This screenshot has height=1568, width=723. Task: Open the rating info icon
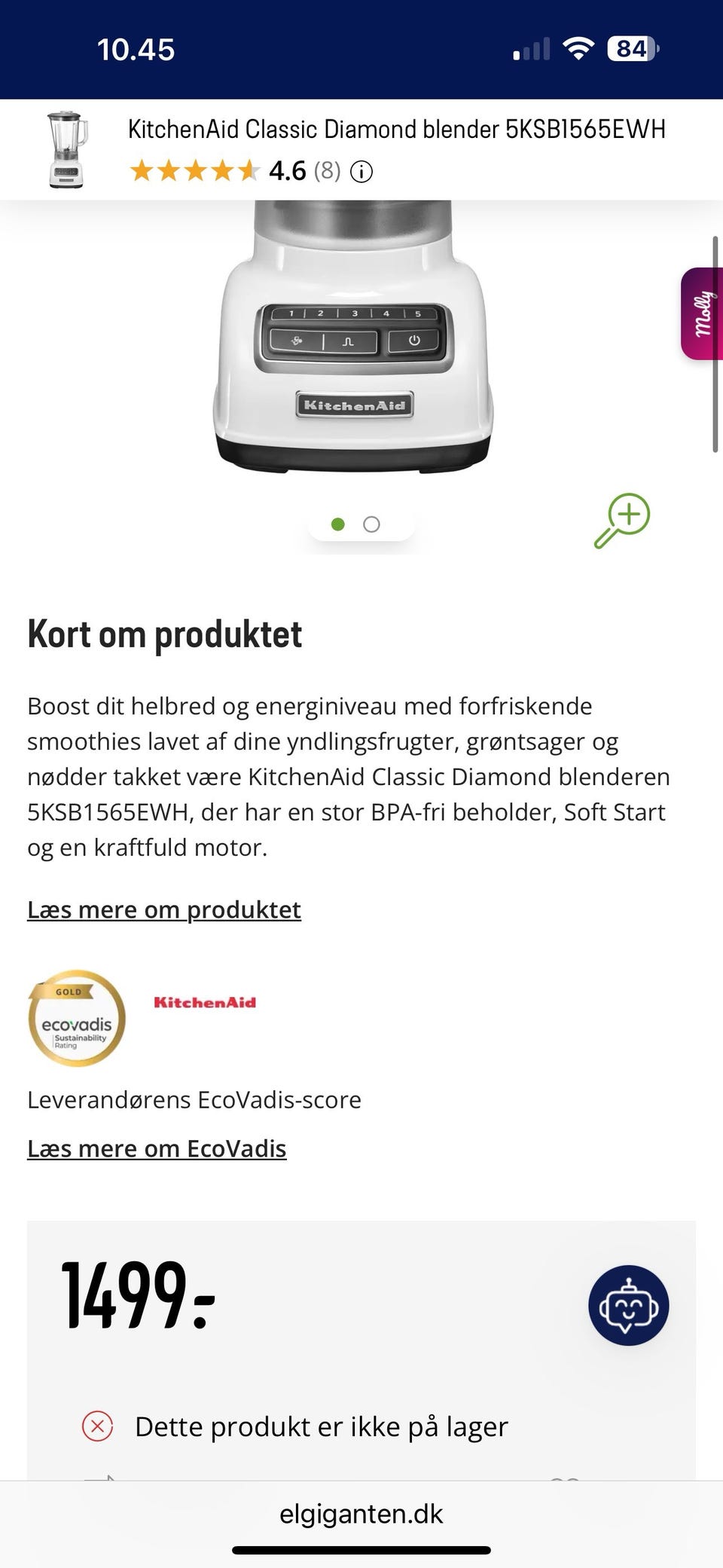pos(362,172)
